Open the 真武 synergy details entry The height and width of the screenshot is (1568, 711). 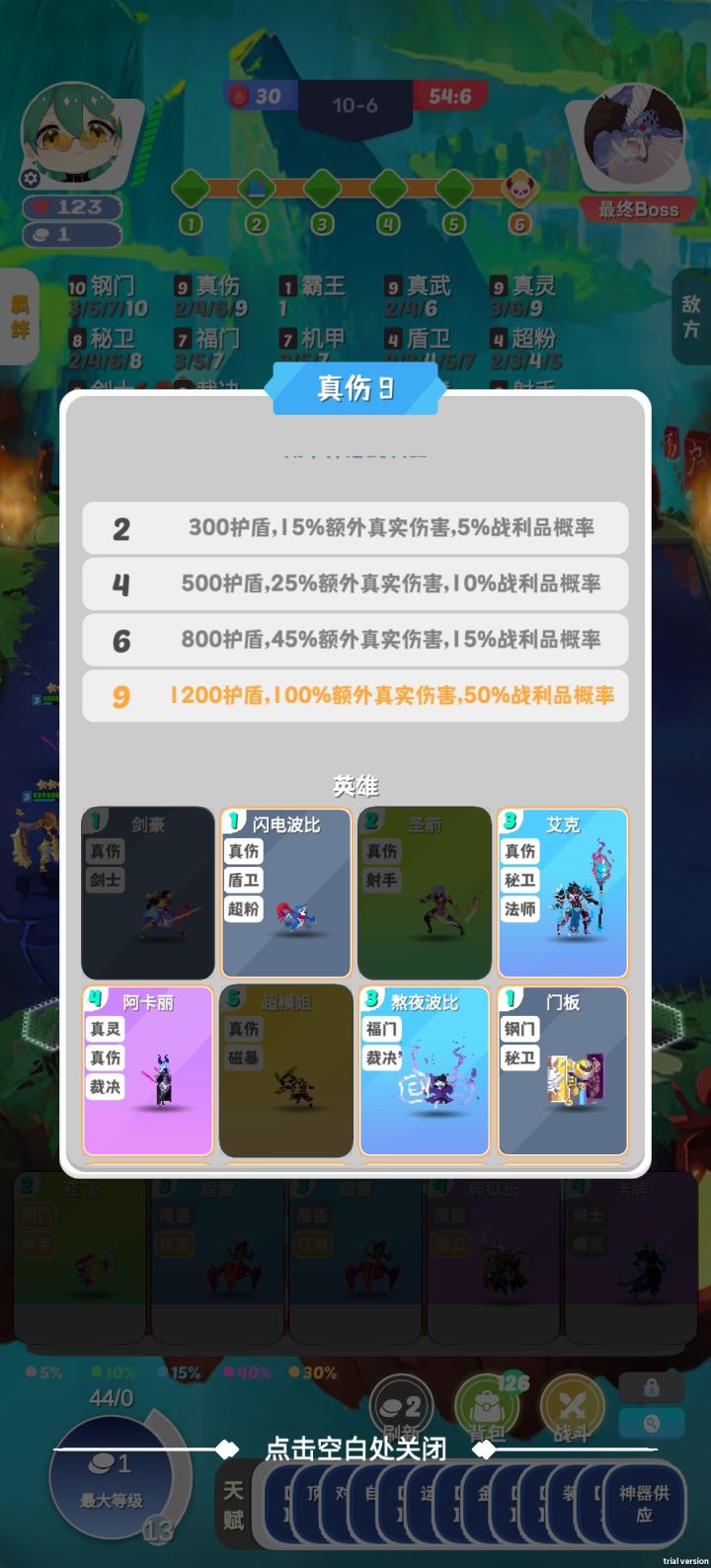click(425, 287)
